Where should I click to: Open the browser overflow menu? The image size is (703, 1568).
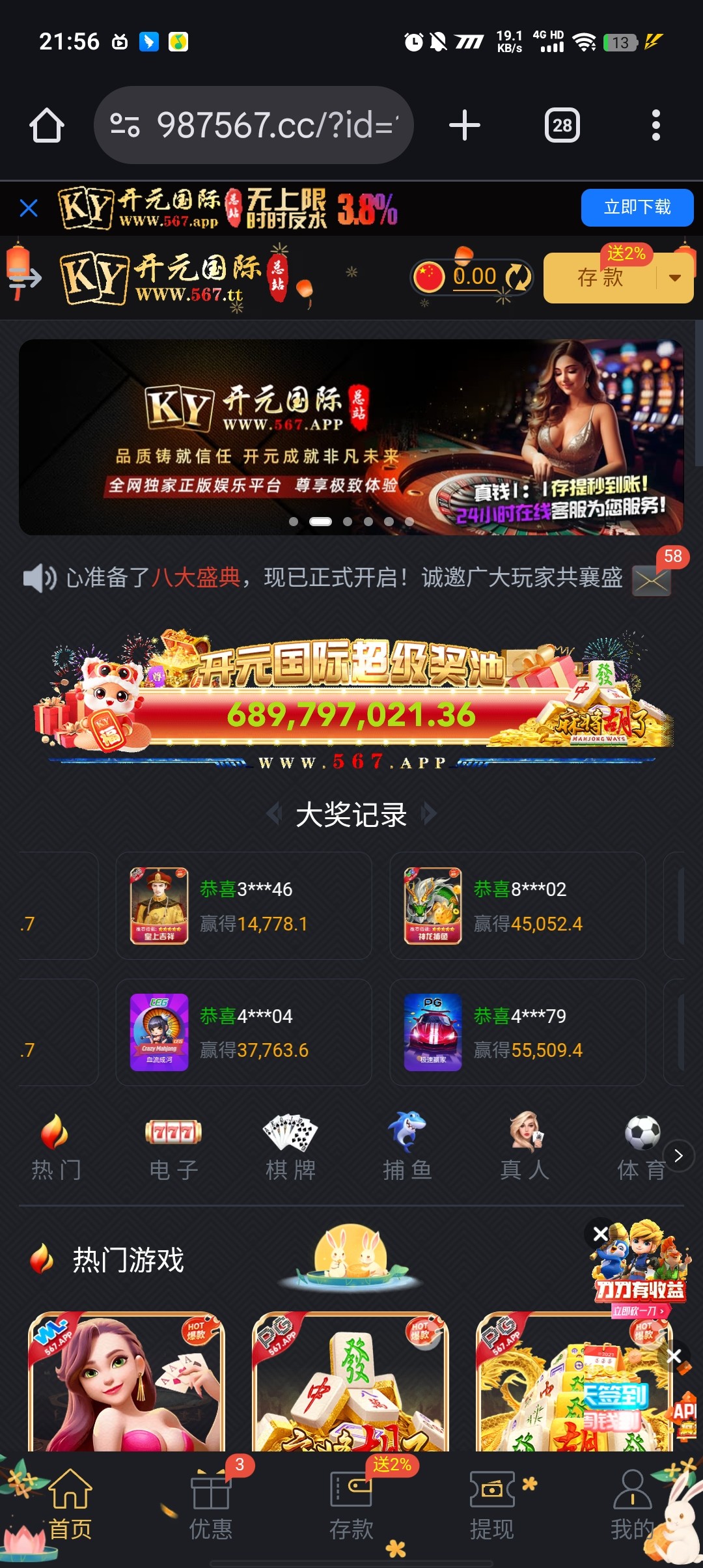655,125
